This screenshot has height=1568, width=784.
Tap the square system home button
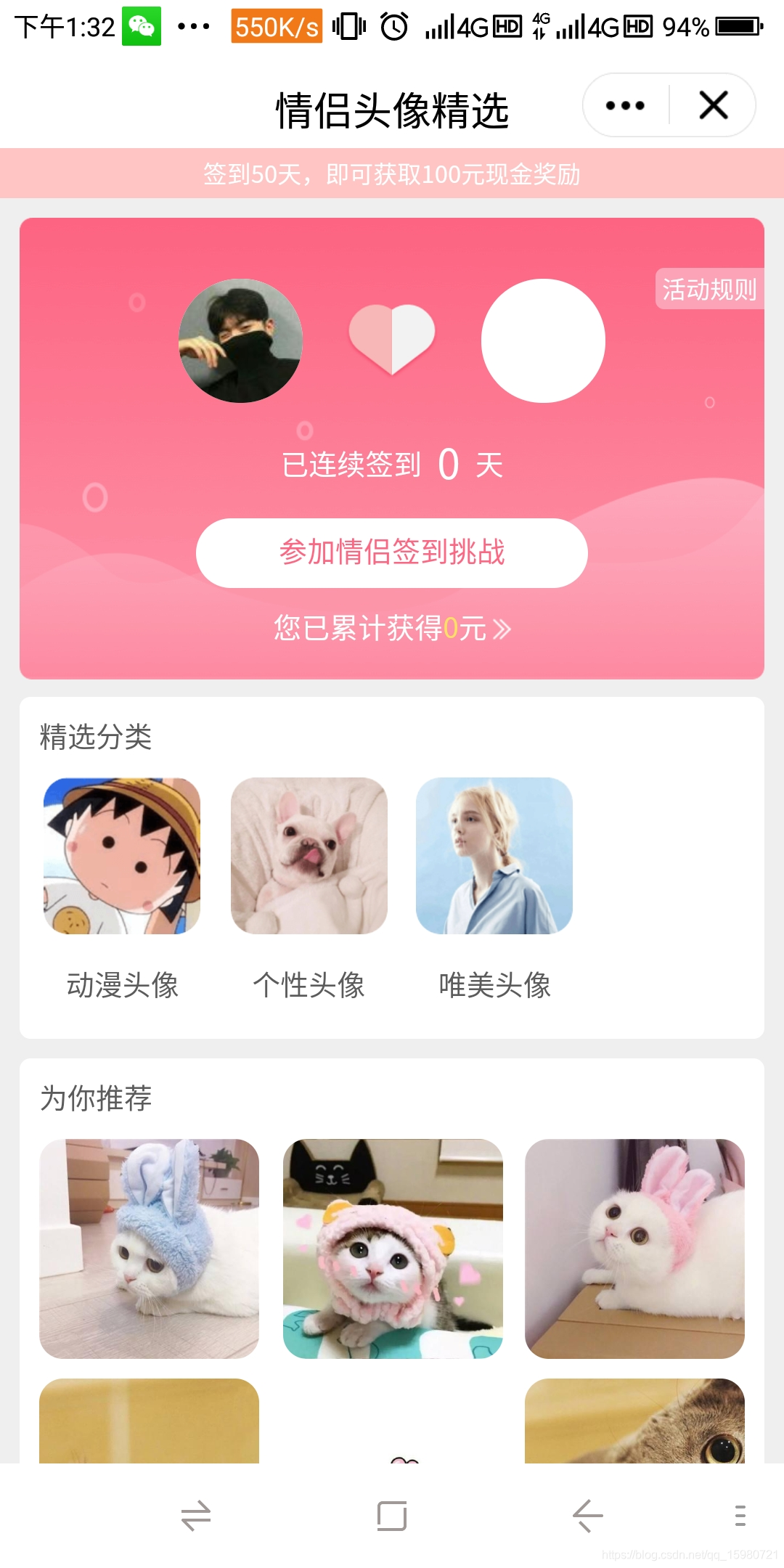(392, 1516)
